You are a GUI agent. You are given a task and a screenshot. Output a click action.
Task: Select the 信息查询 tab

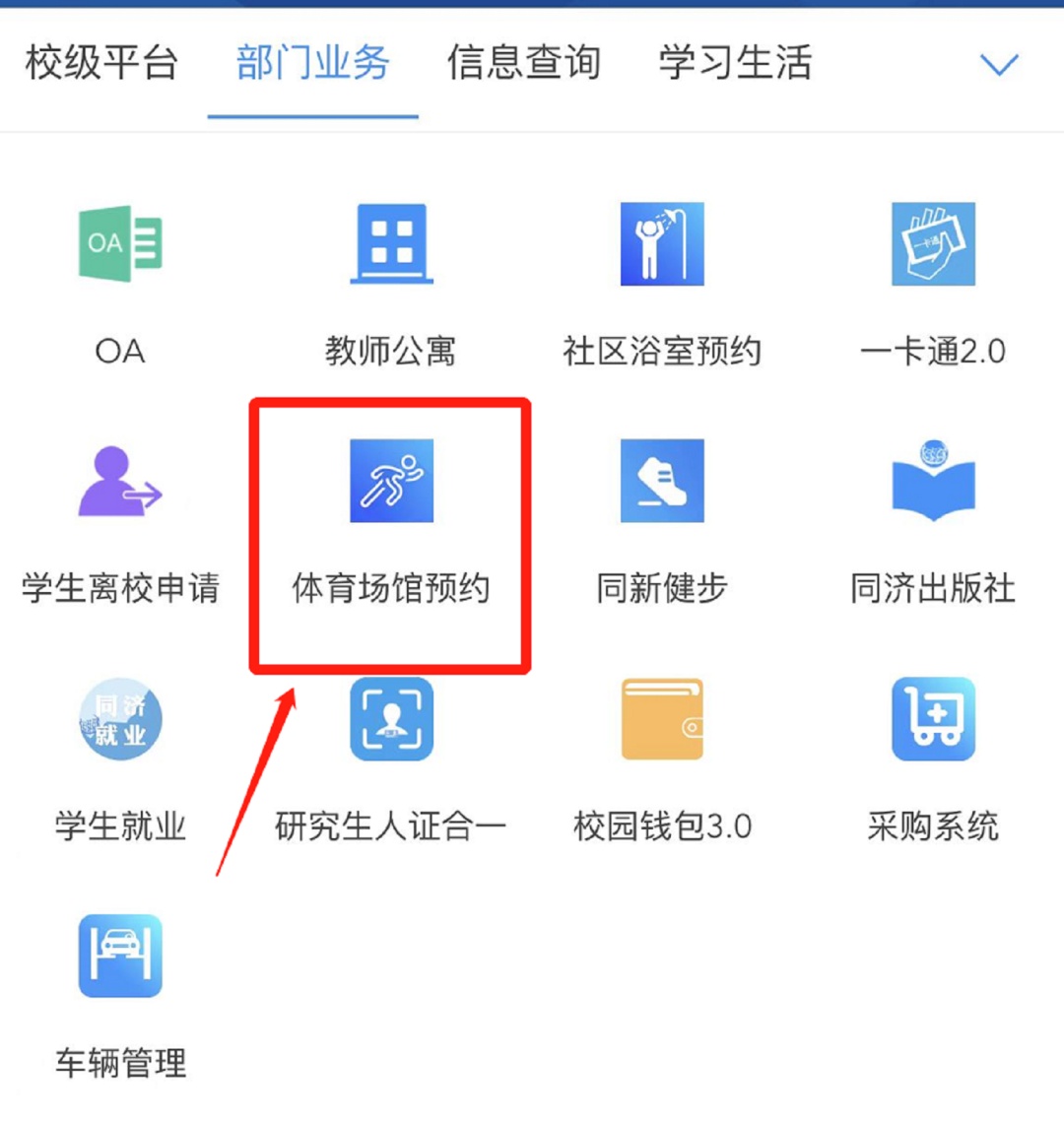pyautogui.click(x=523, y=64)
